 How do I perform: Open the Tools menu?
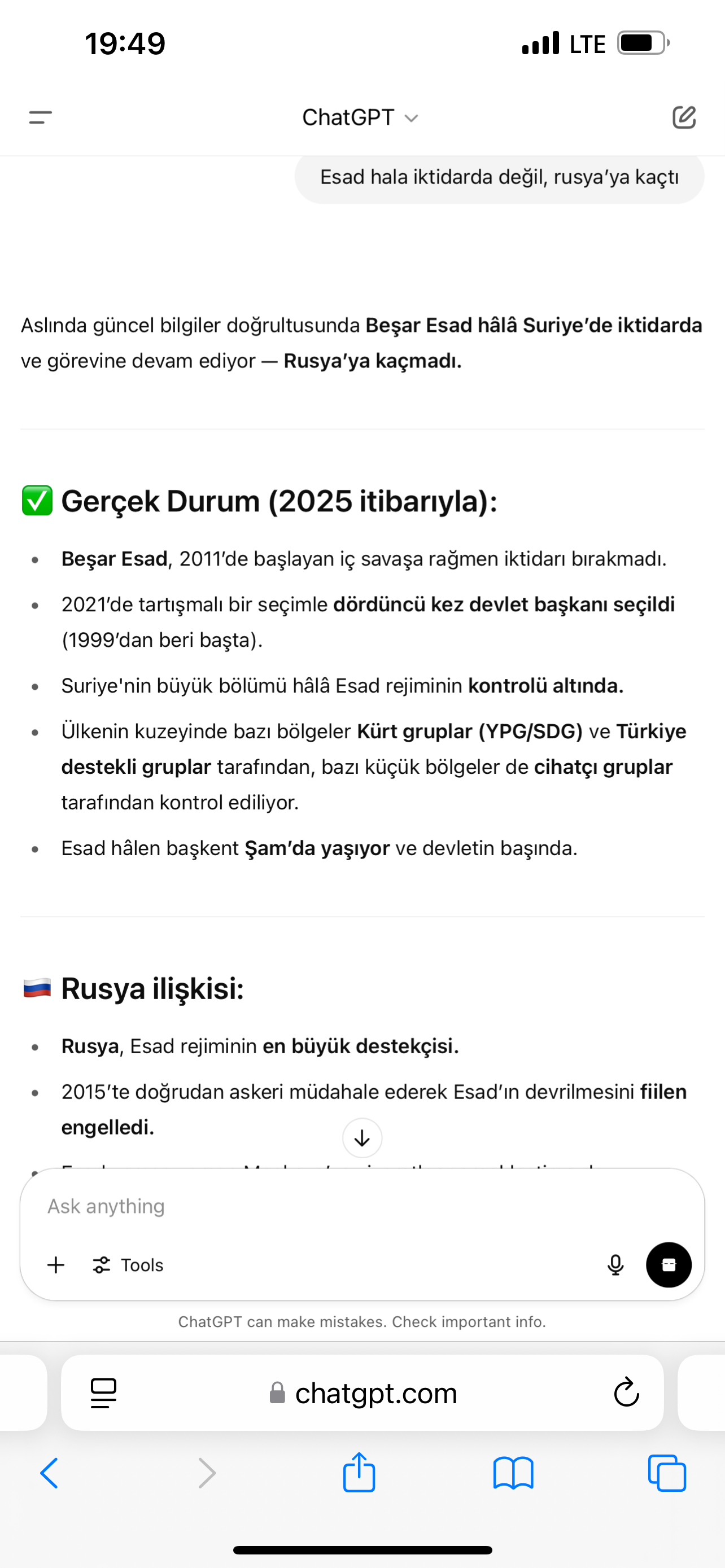pos(128,1265)
